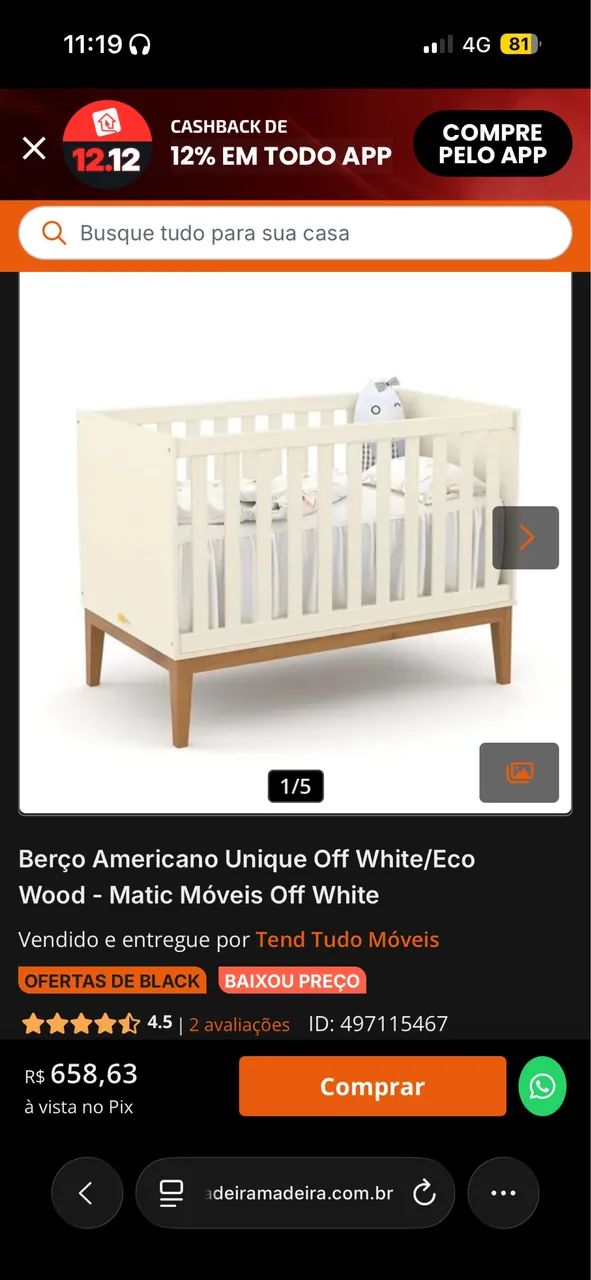This screenshot has height=1280, width=591.
Task: Open the browser three-dot menu
Action: 503,1193
